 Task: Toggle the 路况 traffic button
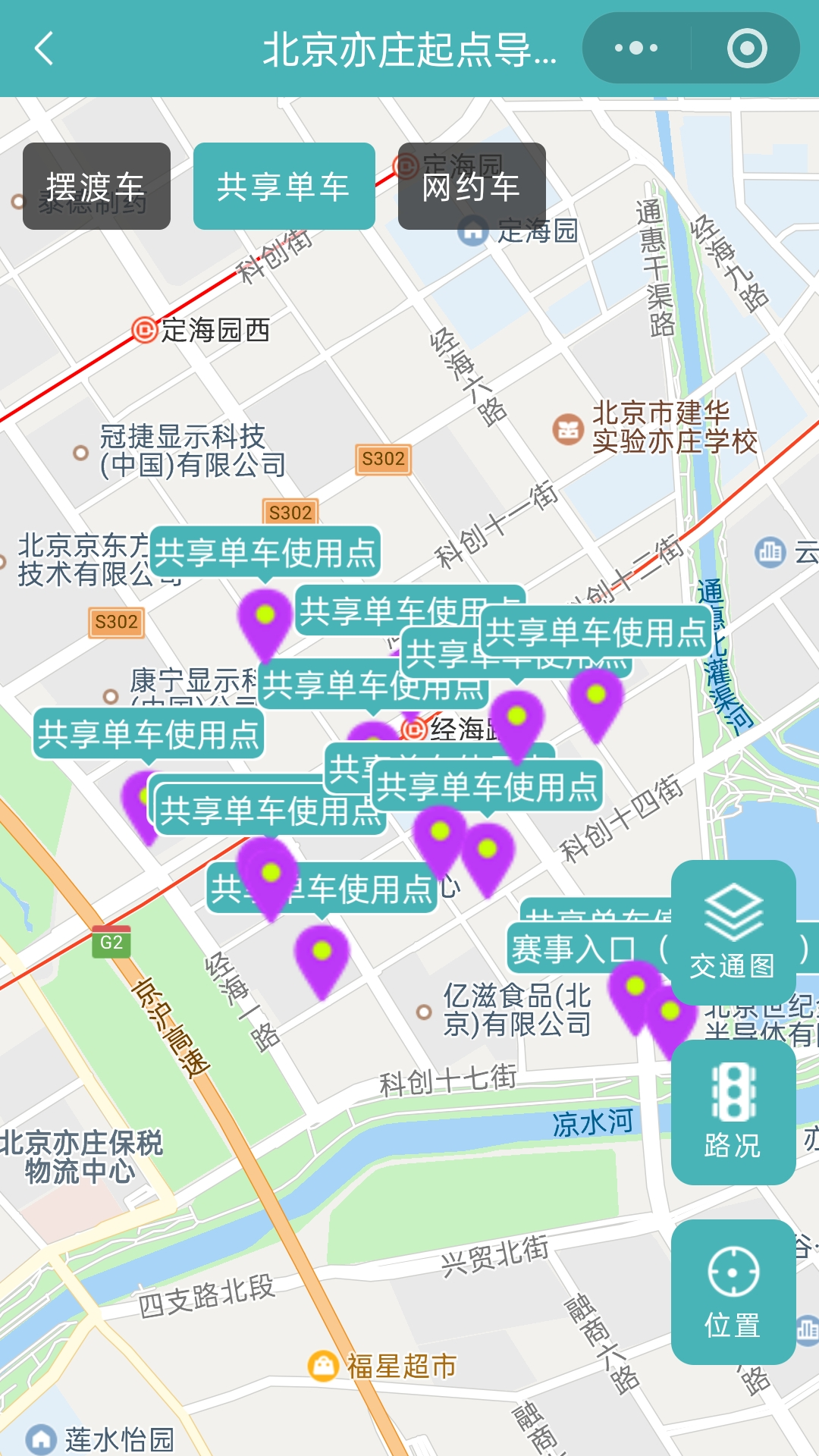pos(733,1112)
